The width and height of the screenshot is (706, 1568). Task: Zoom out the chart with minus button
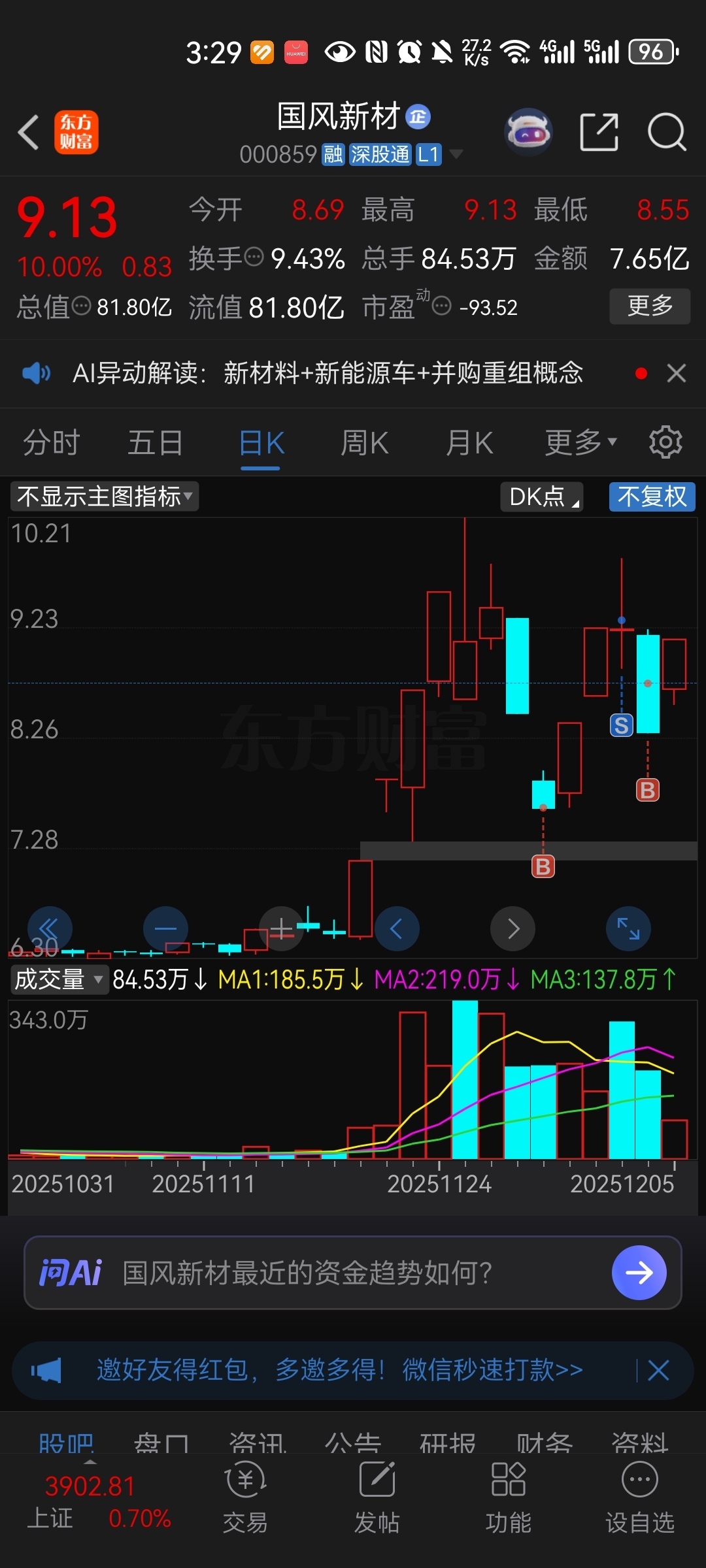coord(165,928)
